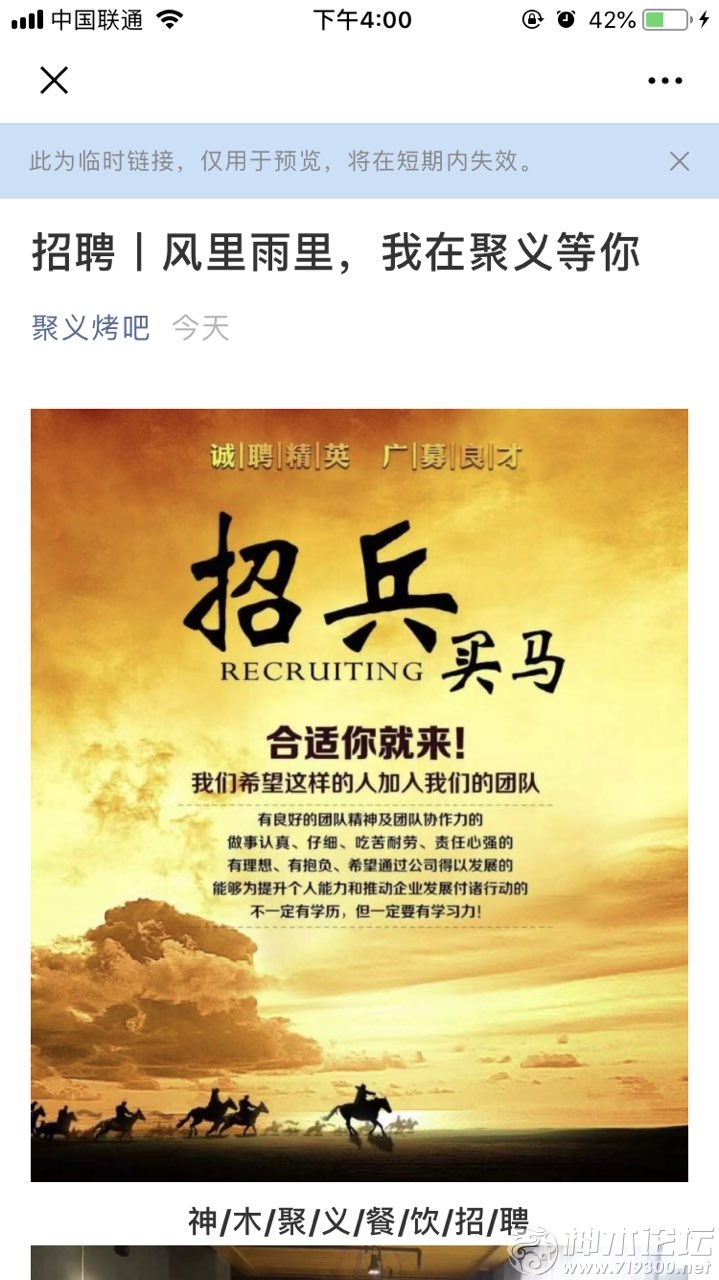
Task: Open the three-dot overflow menu
Action: point(664,81)
